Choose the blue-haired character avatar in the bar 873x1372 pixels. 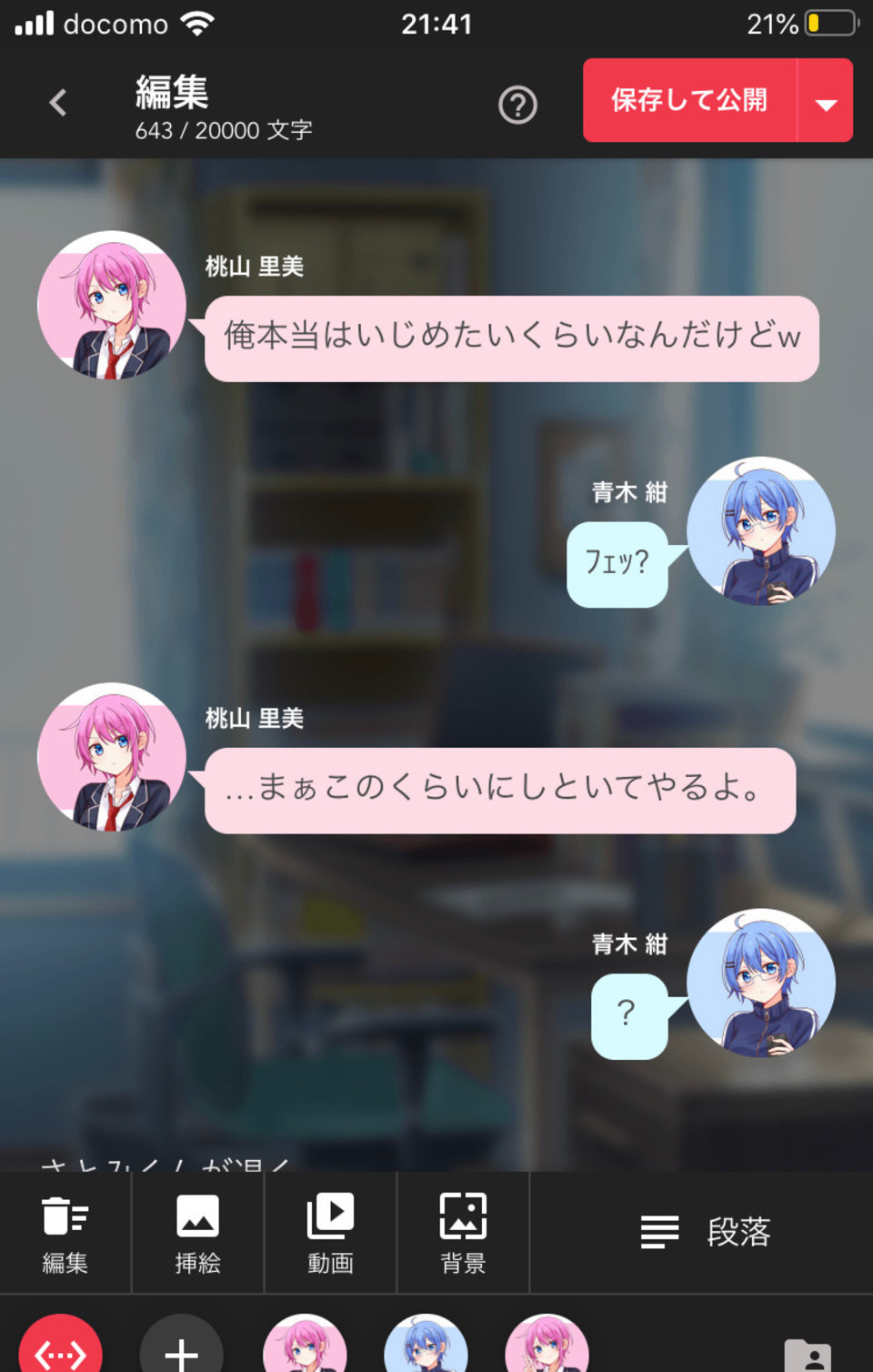click(426, 1348)
